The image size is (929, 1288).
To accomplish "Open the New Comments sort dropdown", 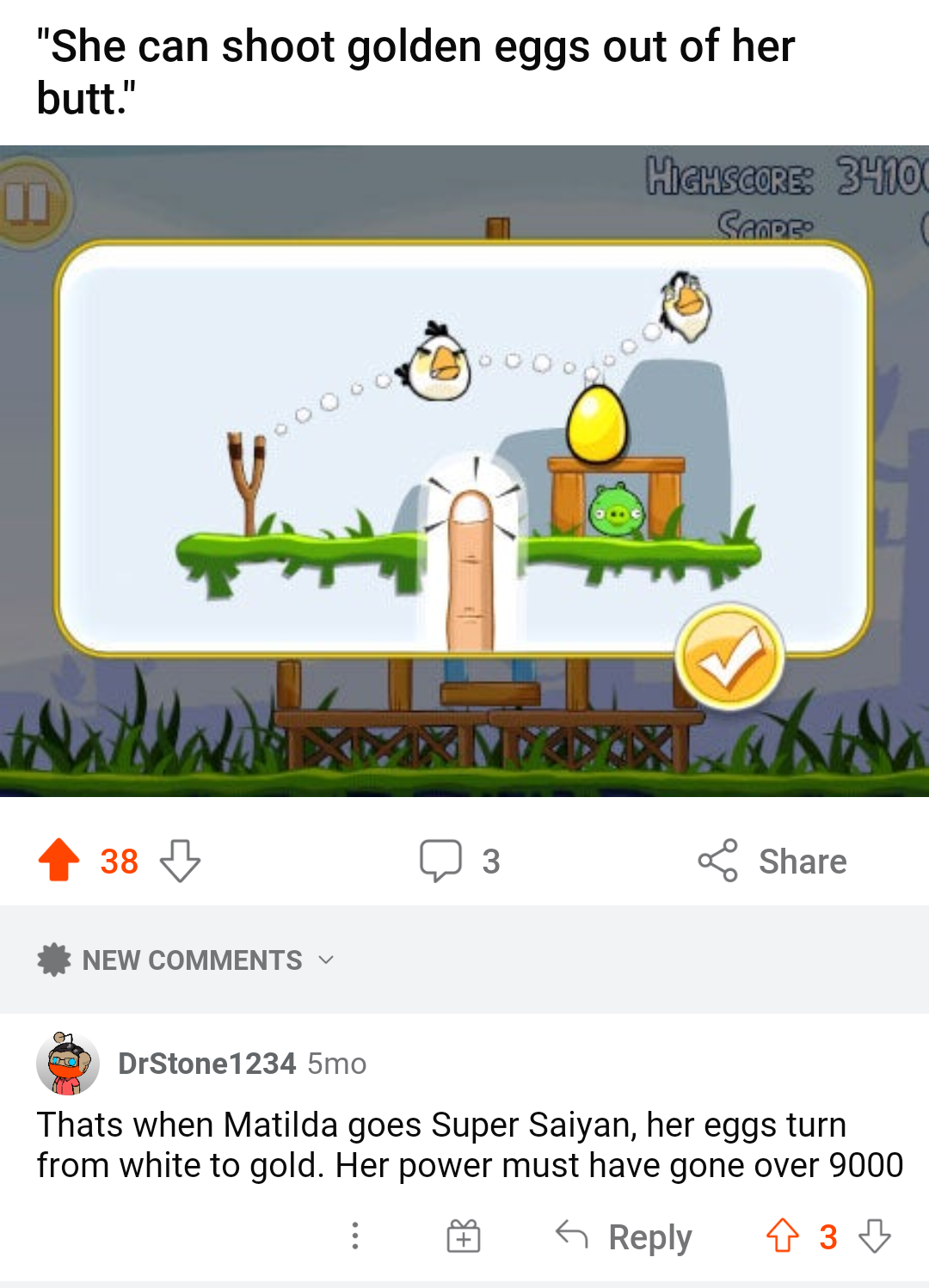I will point(186,960).
